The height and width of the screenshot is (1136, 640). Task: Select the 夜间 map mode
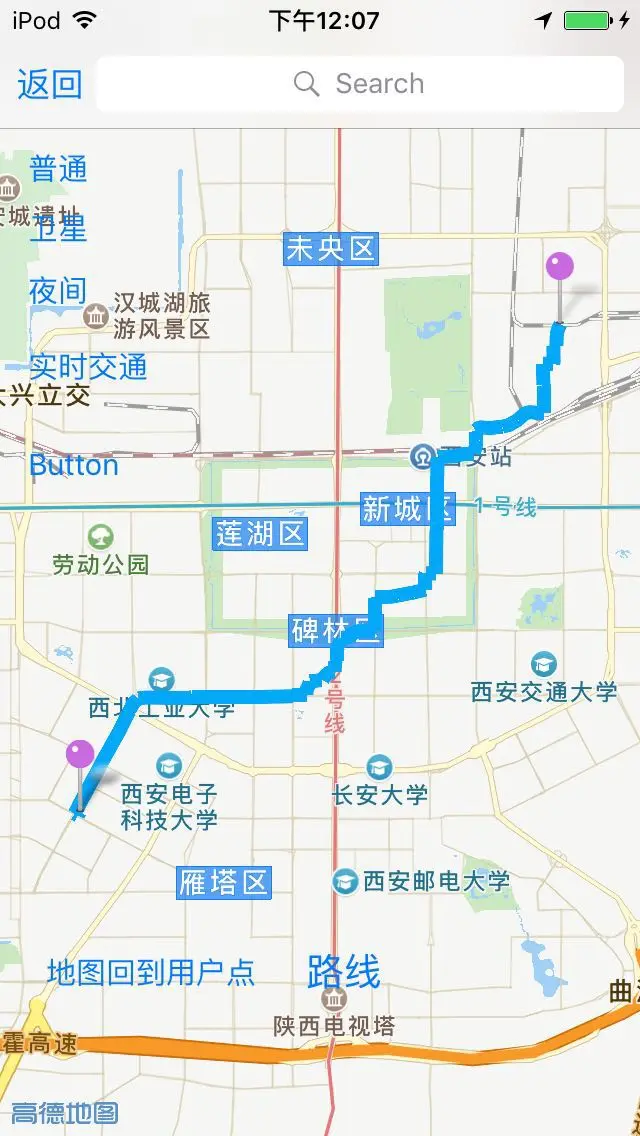(x=58, y=291)
